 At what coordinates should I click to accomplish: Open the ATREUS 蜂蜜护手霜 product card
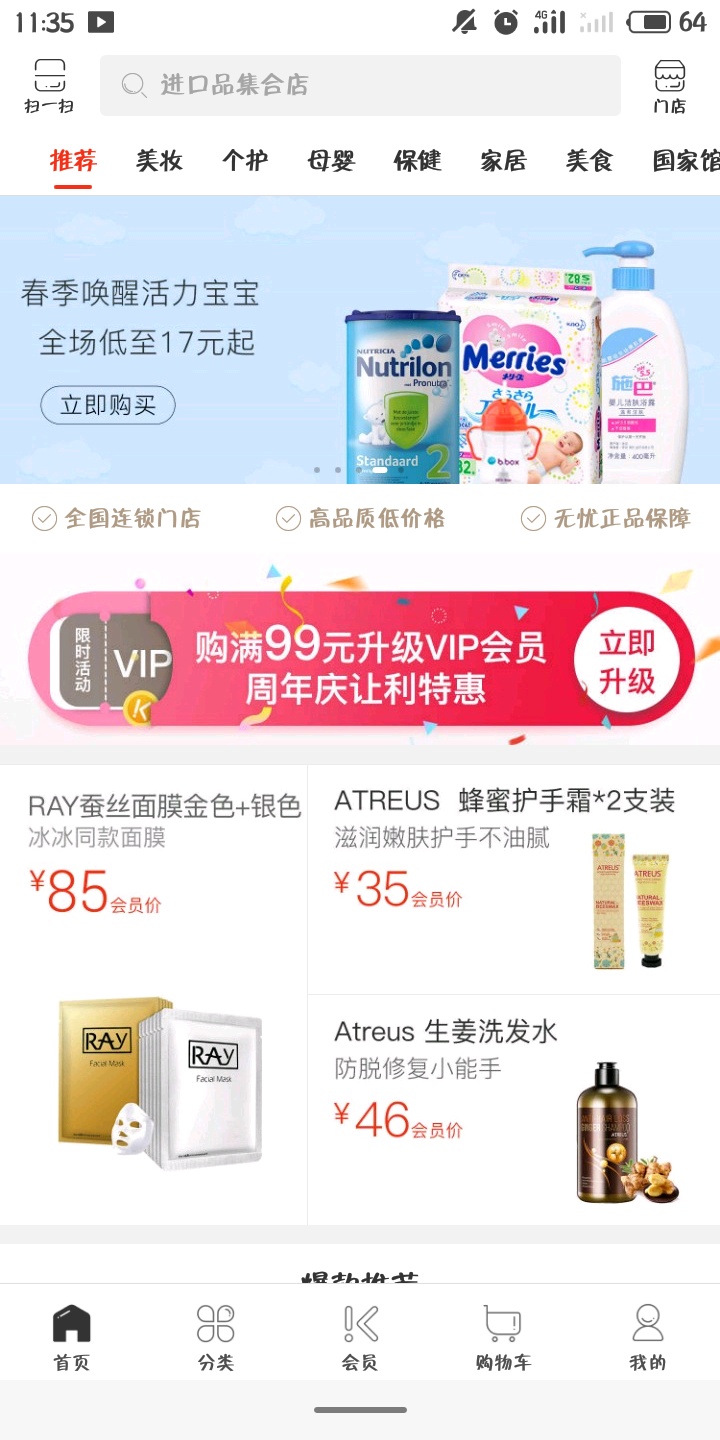[x=513, y=880]
